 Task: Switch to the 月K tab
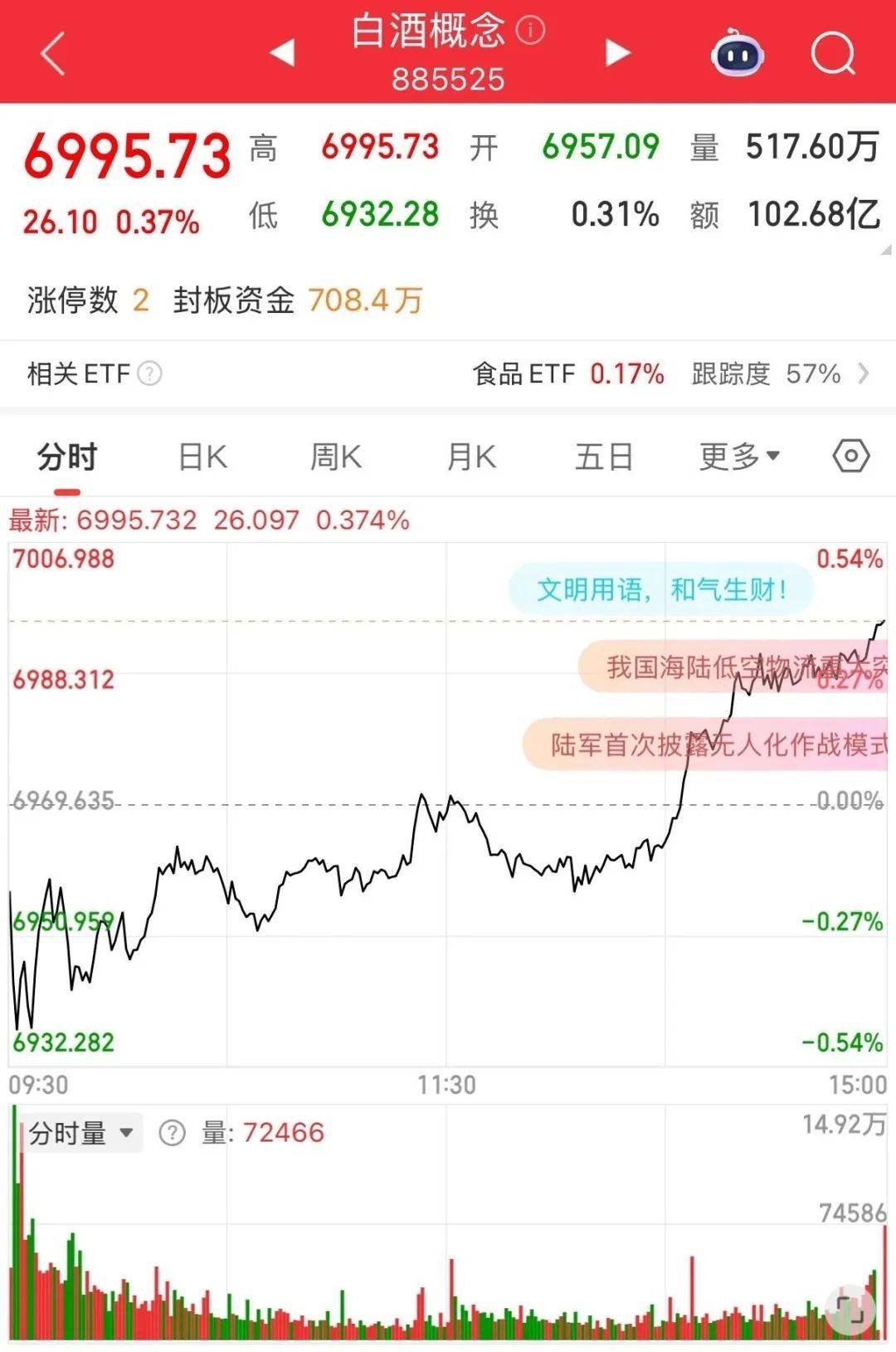tap(470, 456)
